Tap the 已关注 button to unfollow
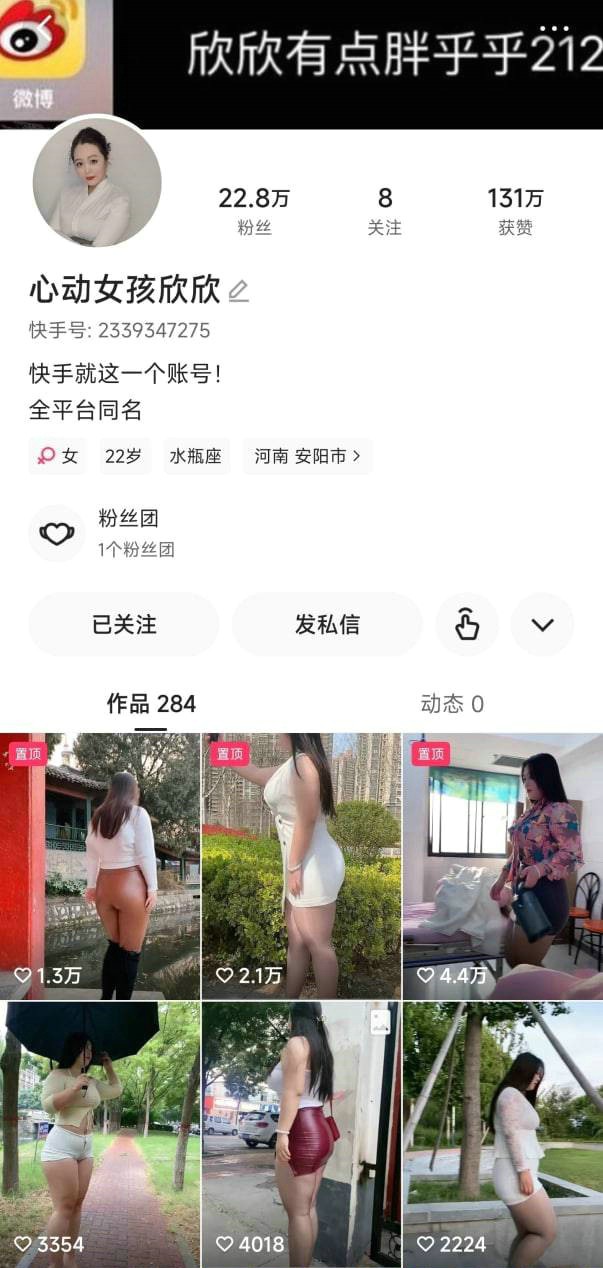Viewport: 603px width, 1268px height. point(124,625)
